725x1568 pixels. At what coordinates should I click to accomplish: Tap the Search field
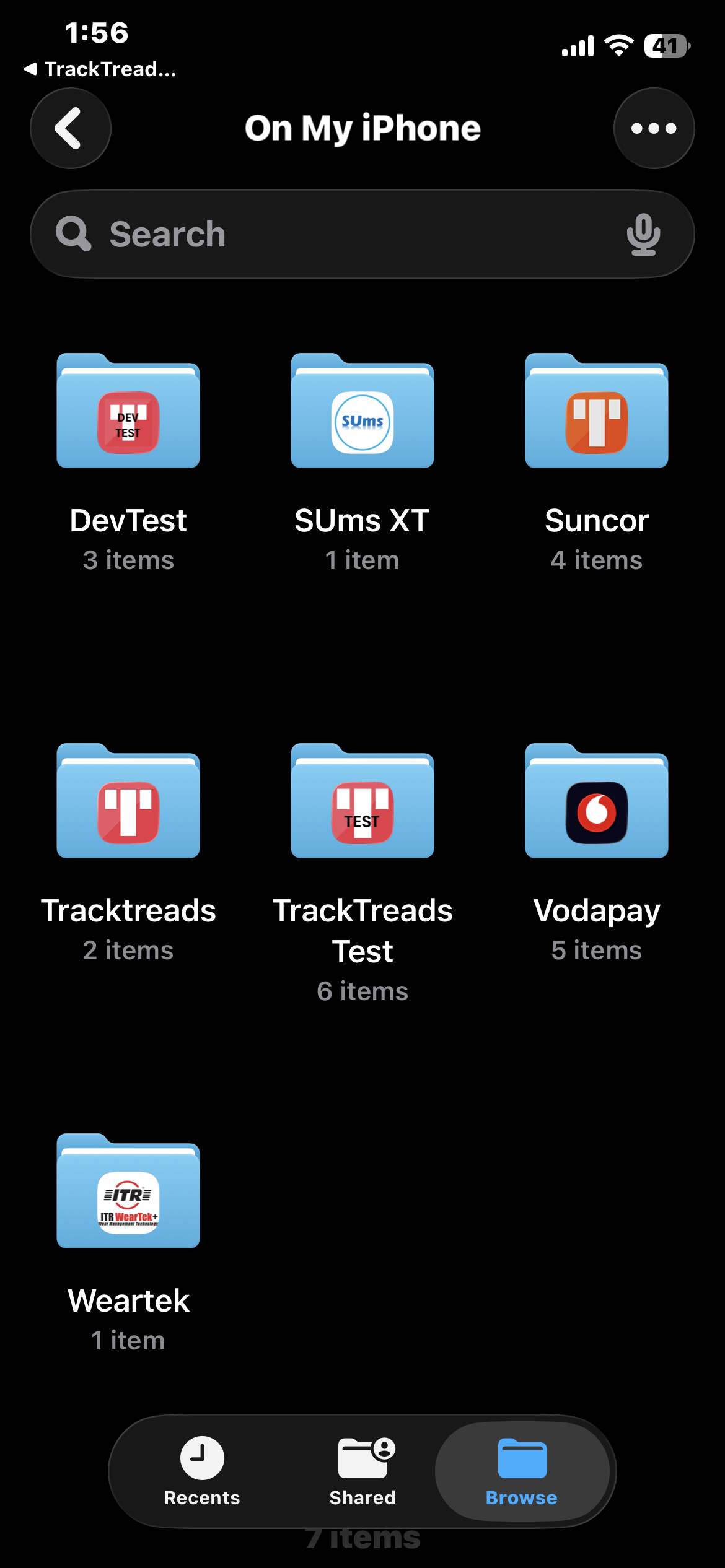pos(347,234)
